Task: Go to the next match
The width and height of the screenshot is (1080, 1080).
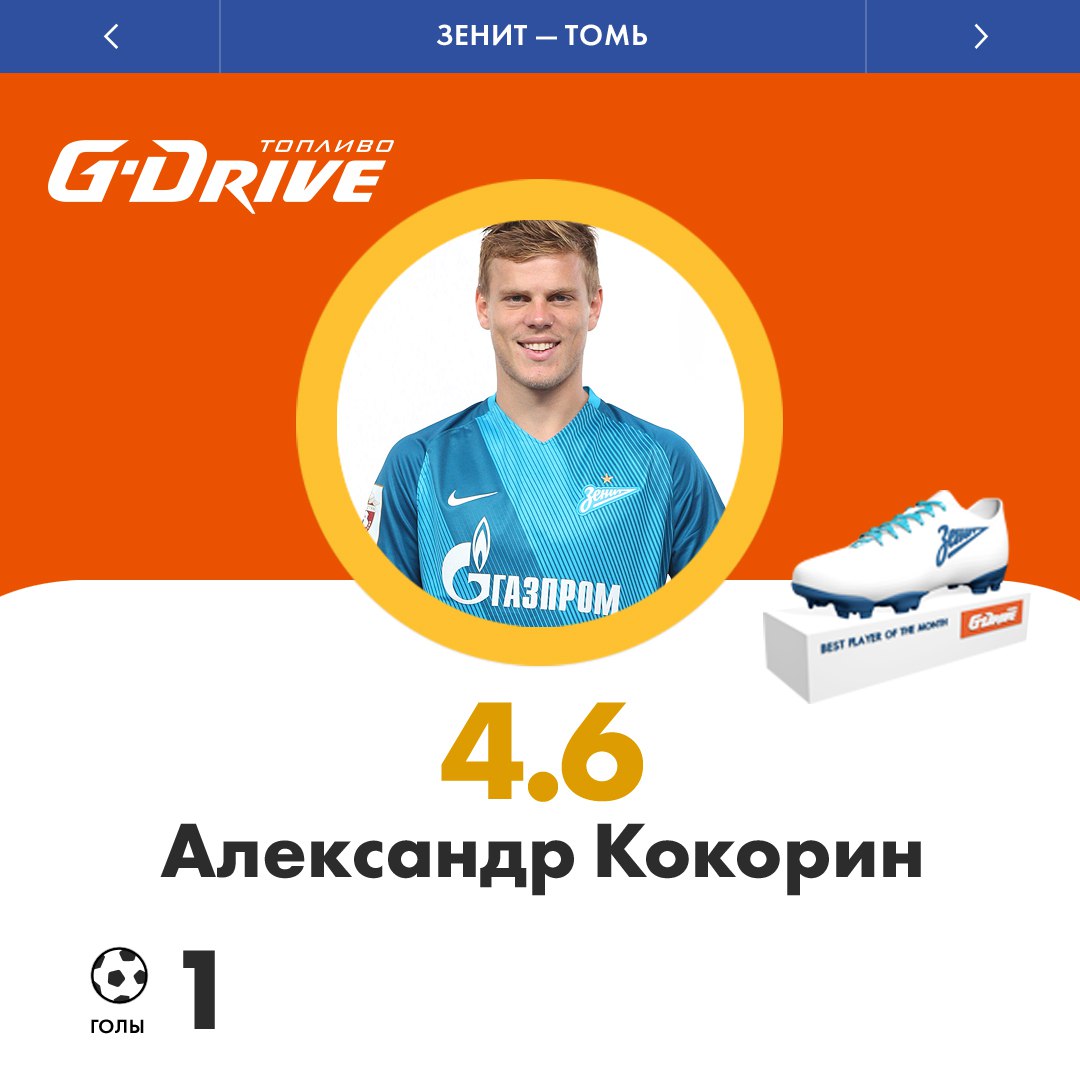Action: tap(980, 36)
